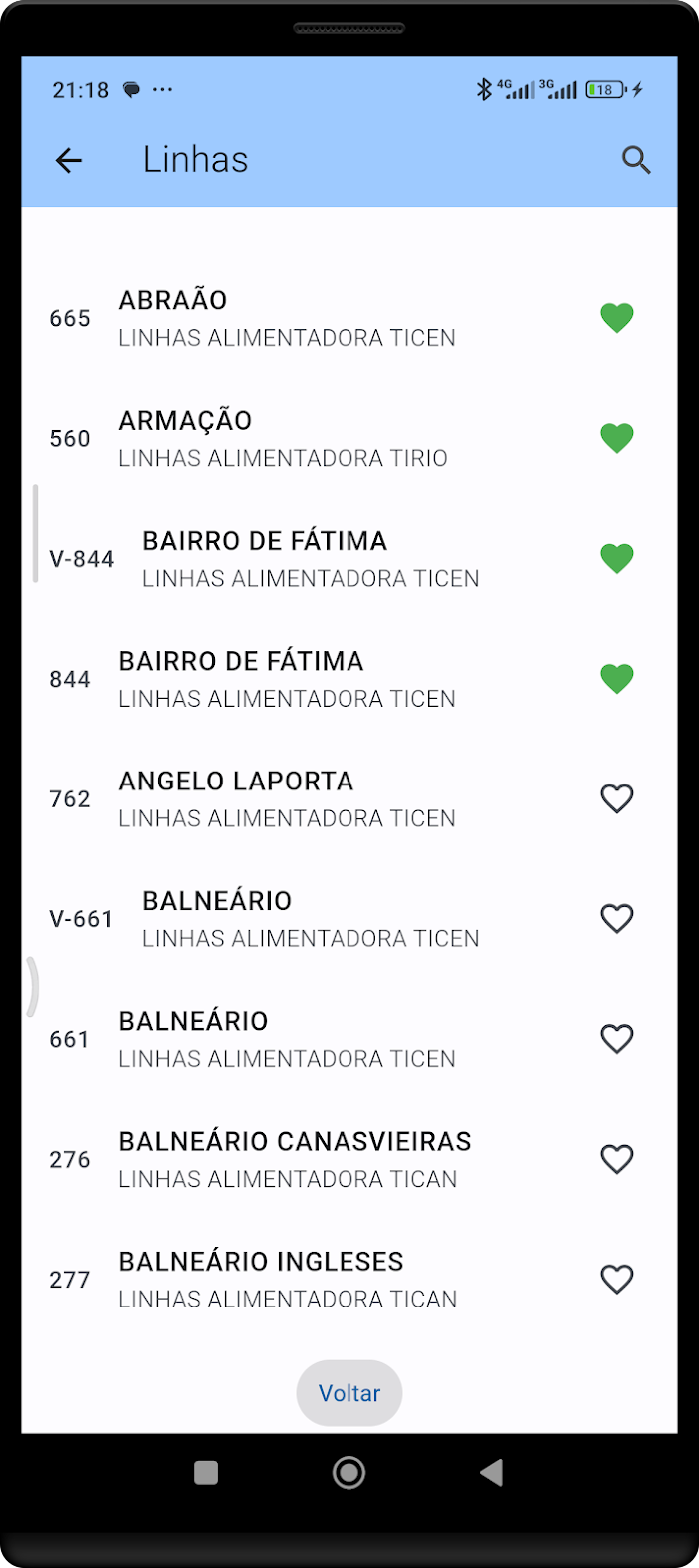This screenshot has width=699, height=1568.
Task: Tap the Voltar button
Action: pos(349,1393)
